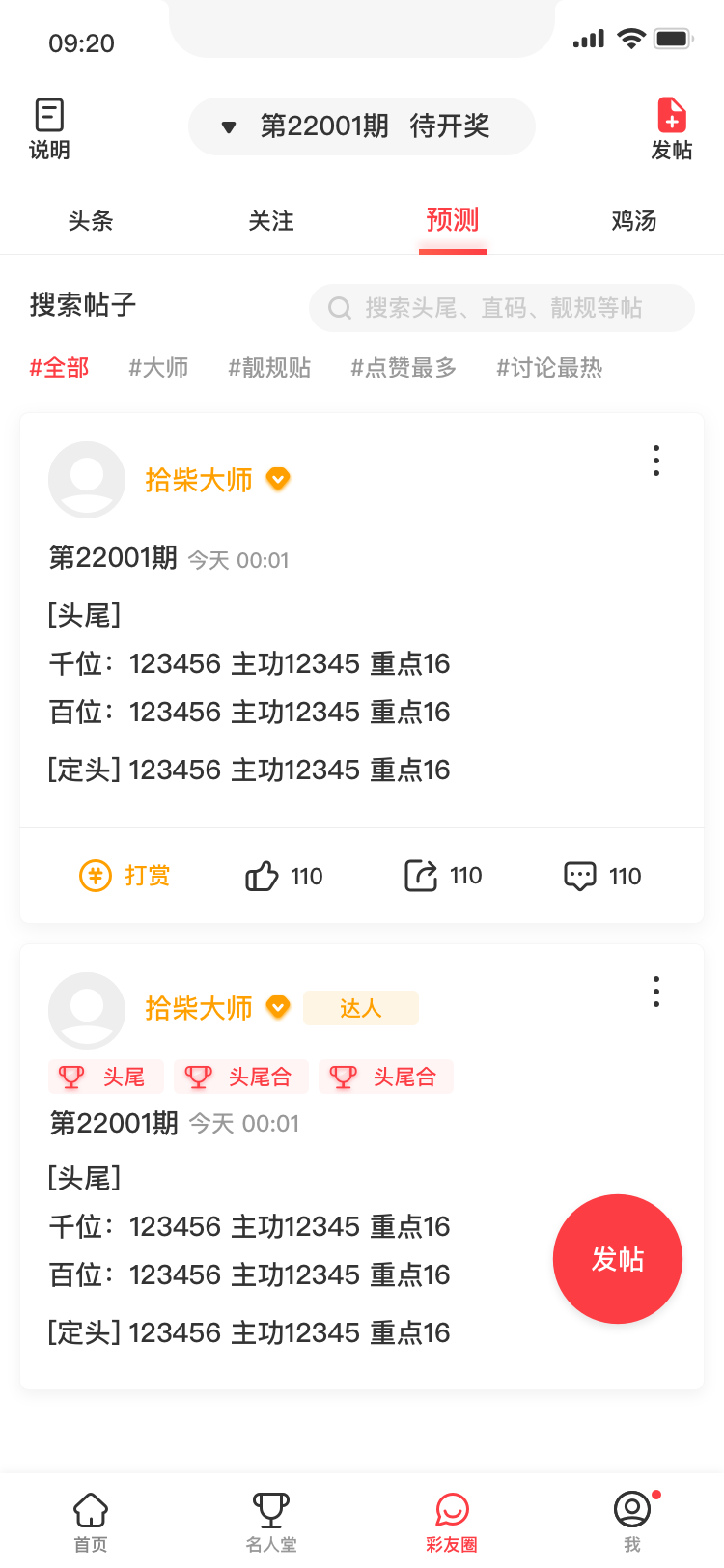
Task: Tap the floating red 发帖 button
Action: [x=618, y=1259]
